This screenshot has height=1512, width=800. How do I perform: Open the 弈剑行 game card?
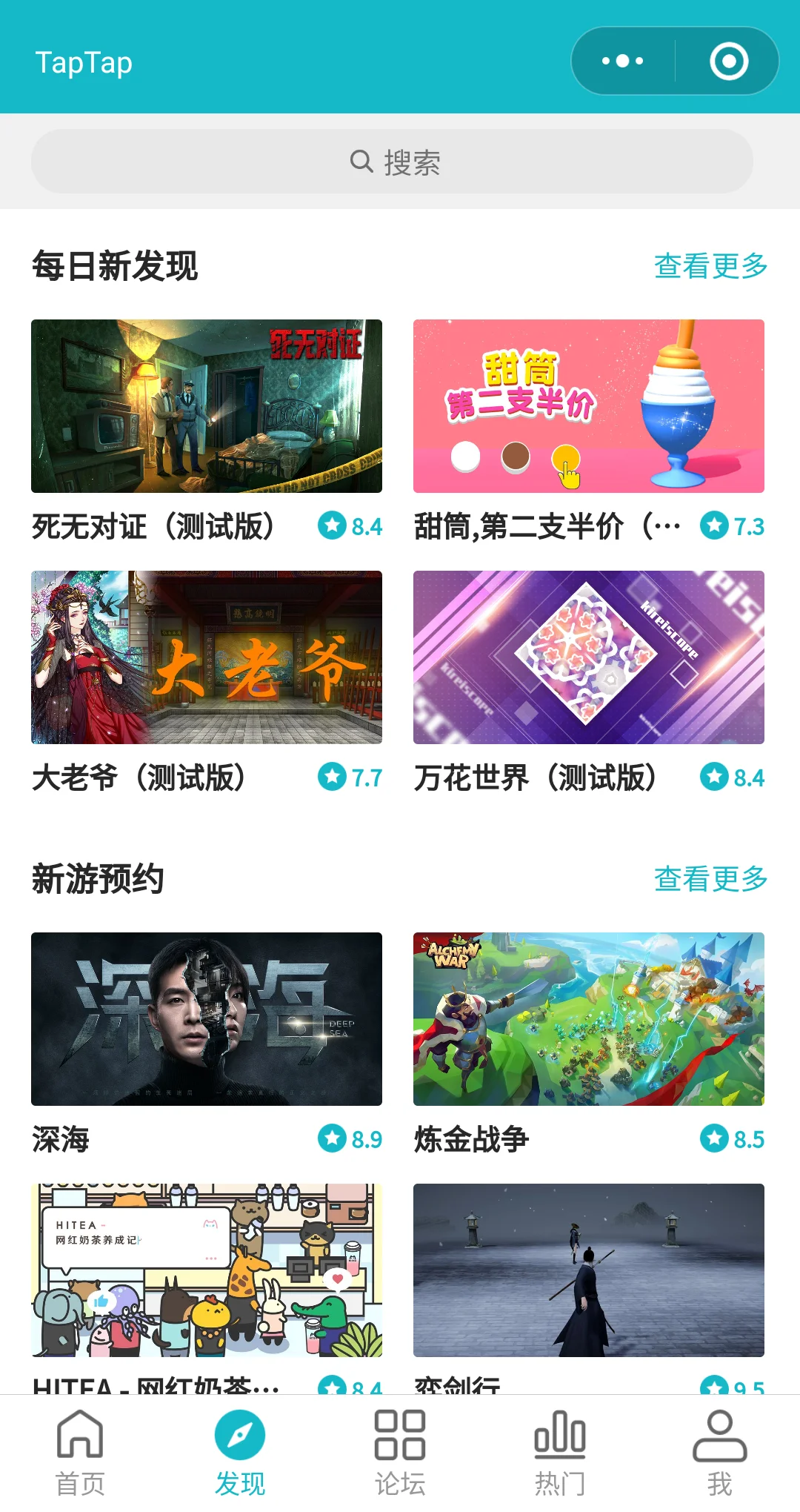click(589, 1270)
